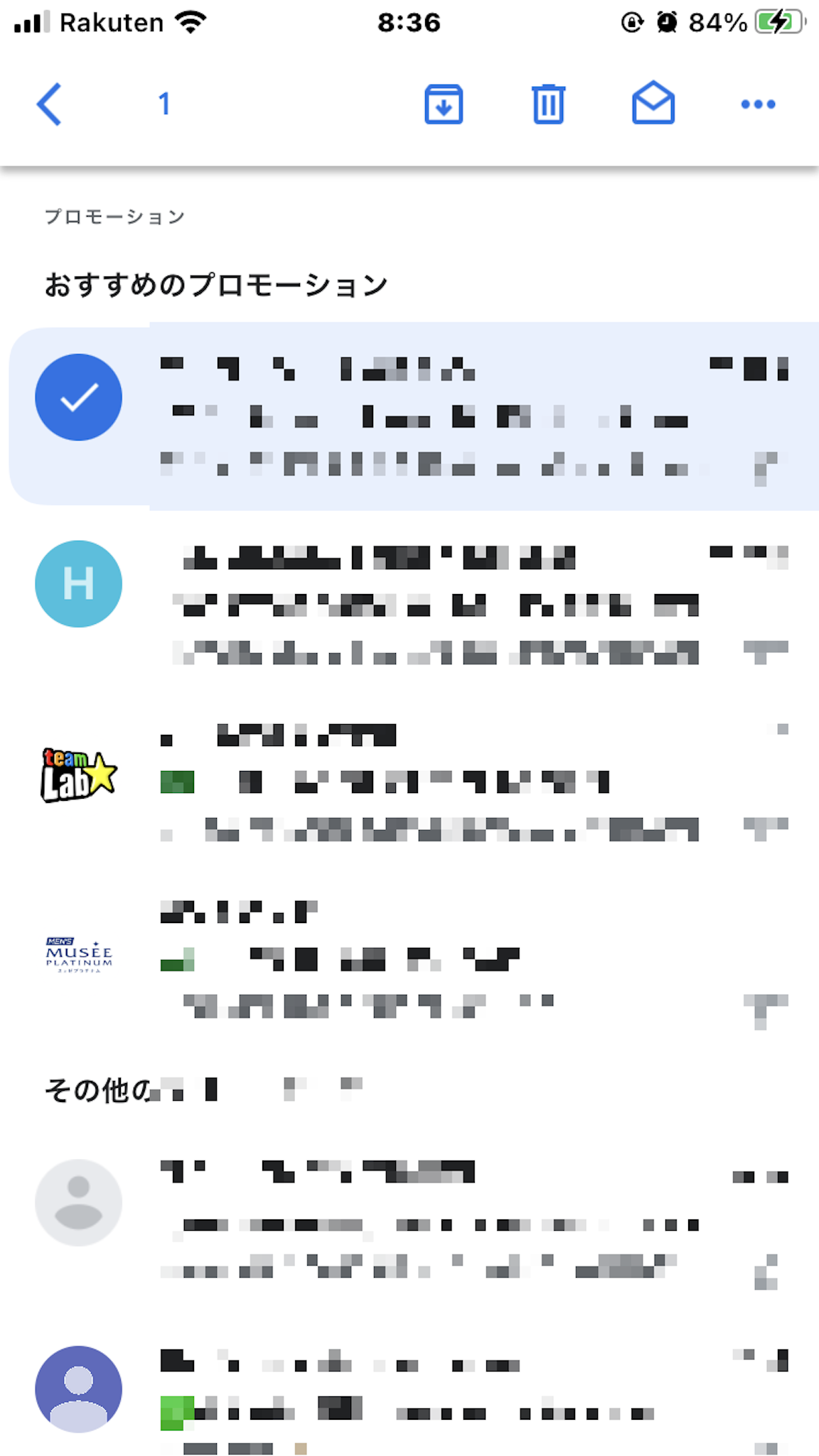Exit selection mode with the back arrow
This screenshot has width=819, height=1456.
pos(49,104)
